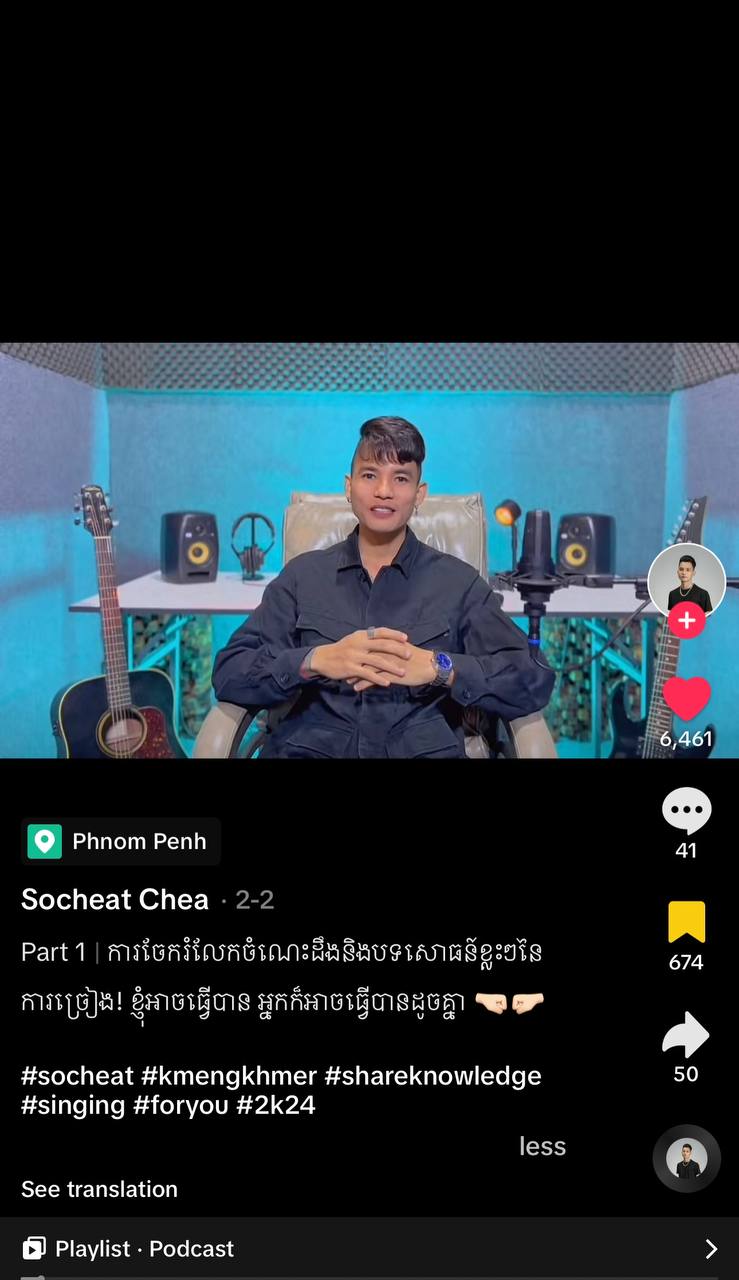Open the #shareknowledge hashtag
This screenshot has height=1280, width=739.
point(433,1076)
